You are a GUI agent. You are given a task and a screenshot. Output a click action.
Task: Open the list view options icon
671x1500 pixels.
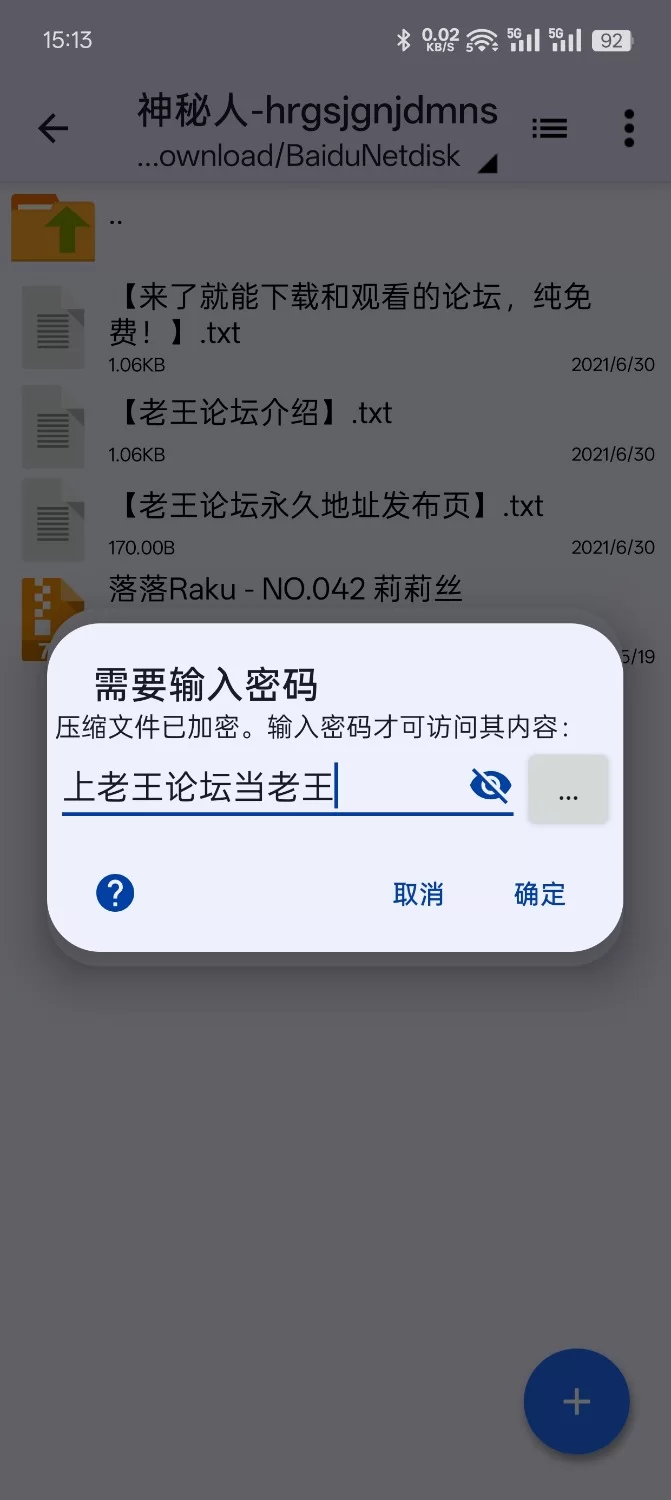pos(549,128)
